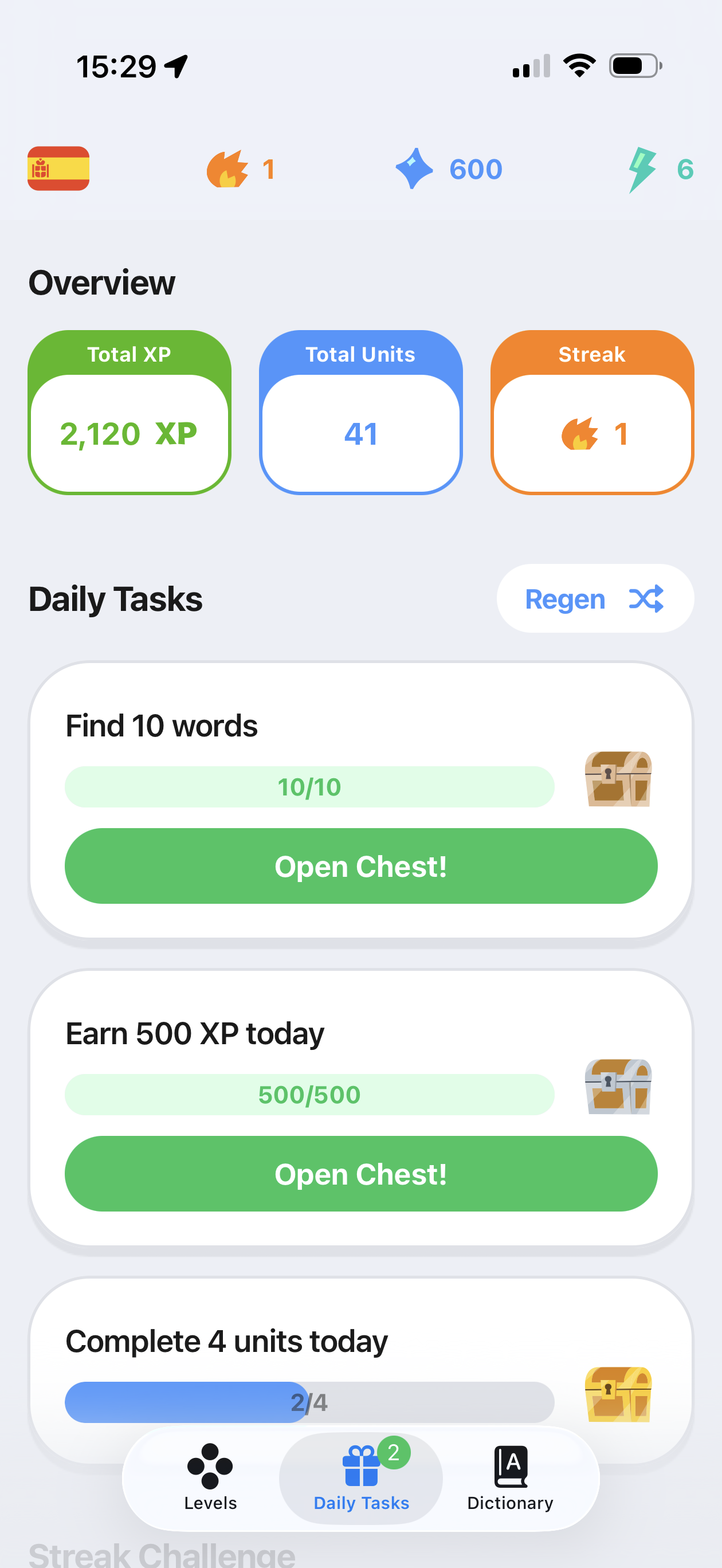Tap the gold chest for Complete 4 units
722x1568 pixels.
[617, 1395]
